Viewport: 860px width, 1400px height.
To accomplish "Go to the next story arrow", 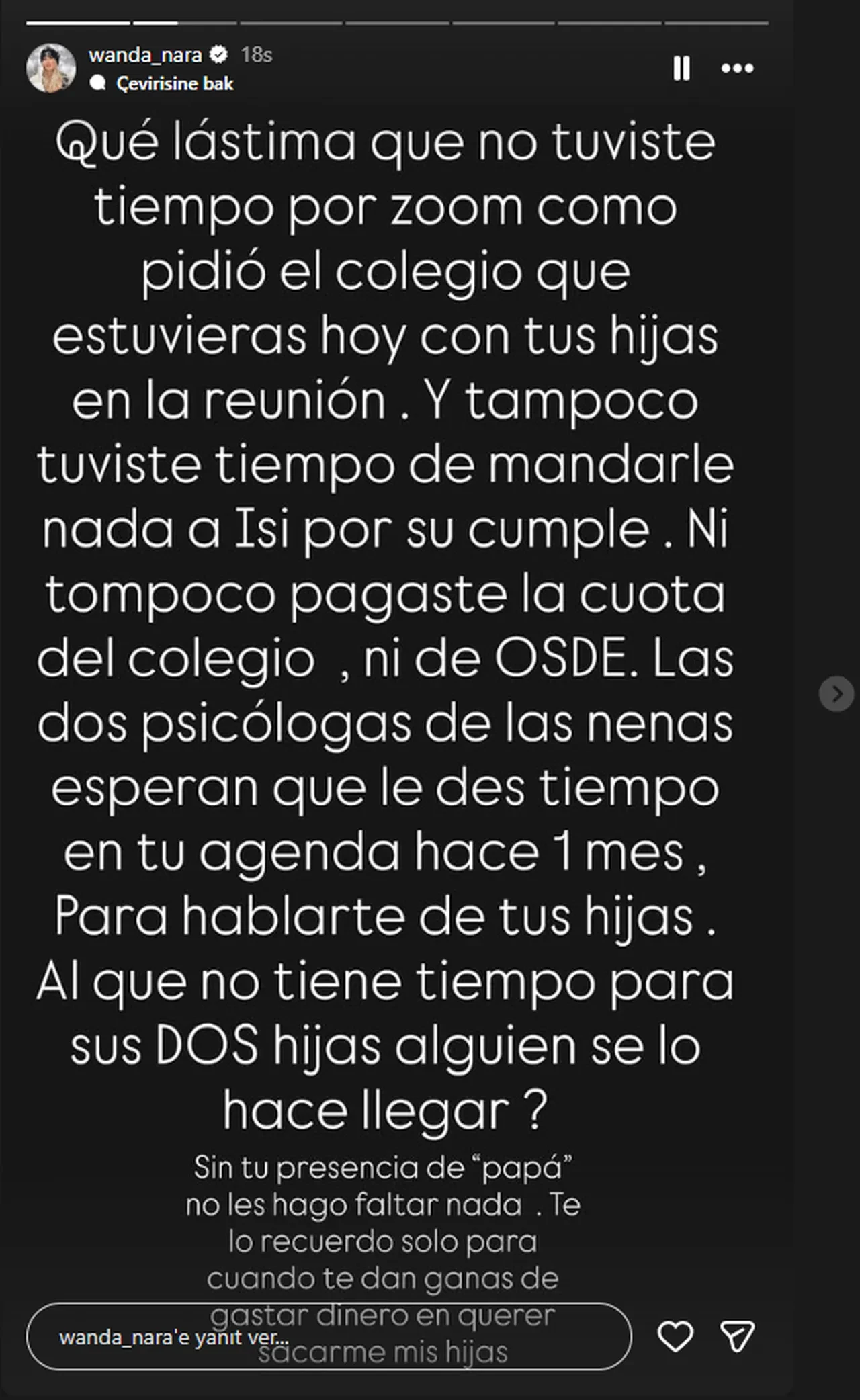I will [836, 693].
